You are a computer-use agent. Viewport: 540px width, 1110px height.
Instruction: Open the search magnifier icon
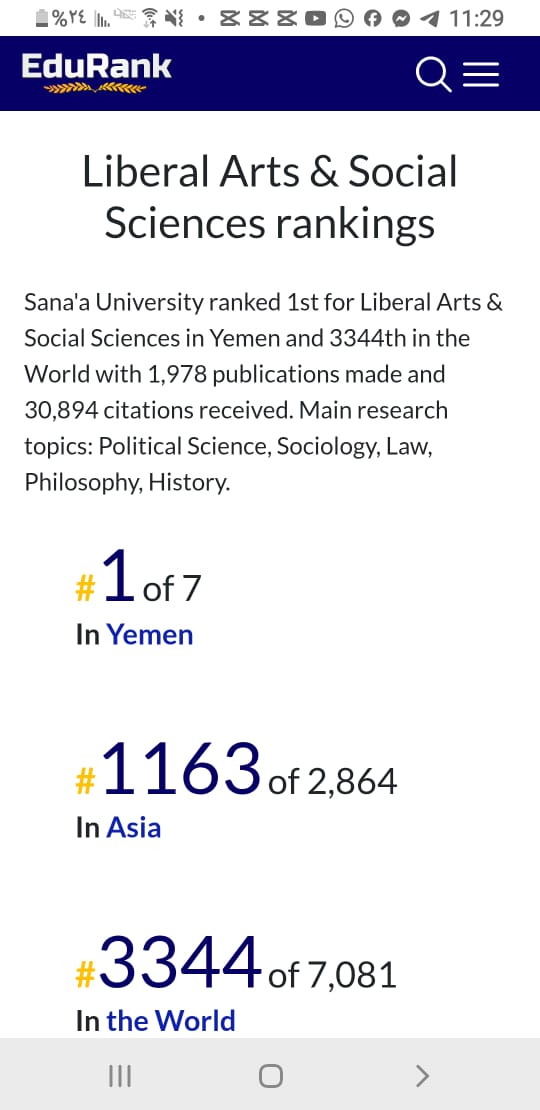point(433,74)
